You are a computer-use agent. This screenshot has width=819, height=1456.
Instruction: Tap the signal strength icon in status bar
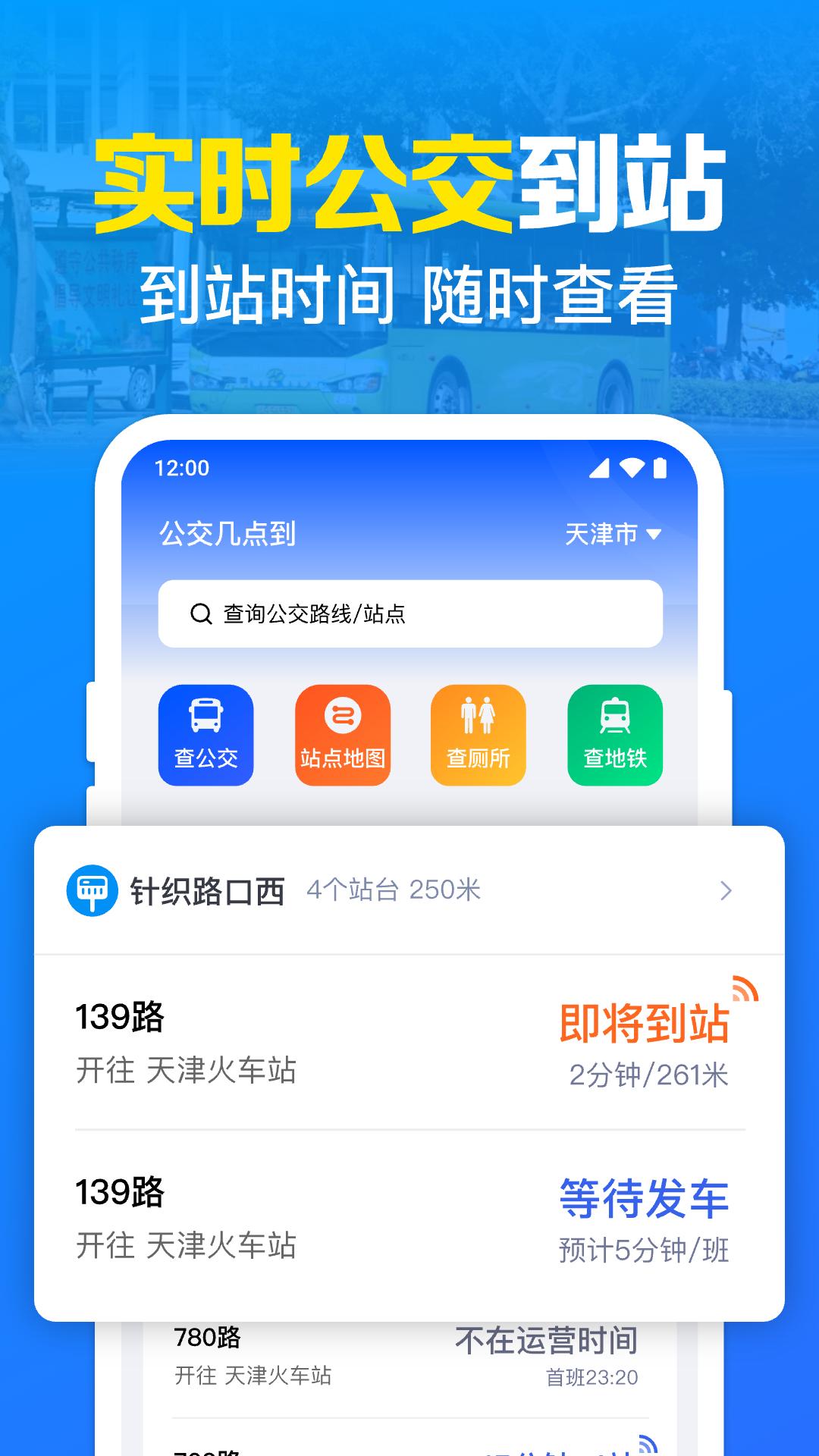(x=600, y=468)
